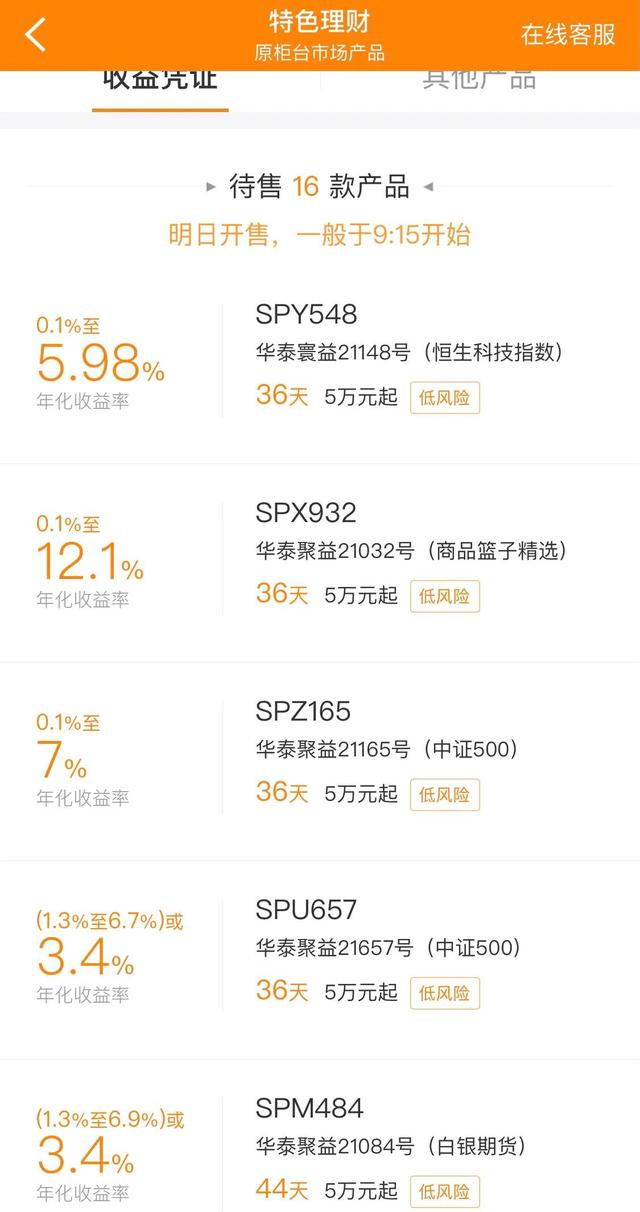Open product SPX932 商品篮子精选

pyautogui.click(x=320, y=562)
